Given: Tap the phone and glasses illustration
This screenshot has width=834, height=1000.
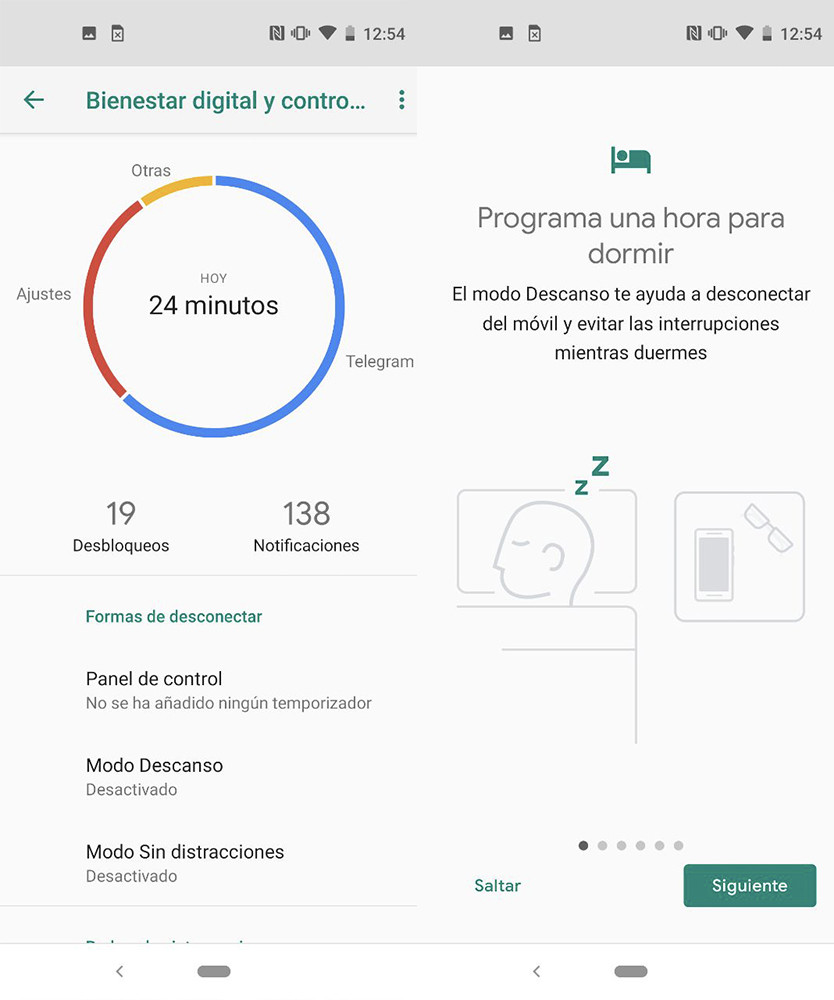Looking at the screenshot, I should (x=738, y=556).
